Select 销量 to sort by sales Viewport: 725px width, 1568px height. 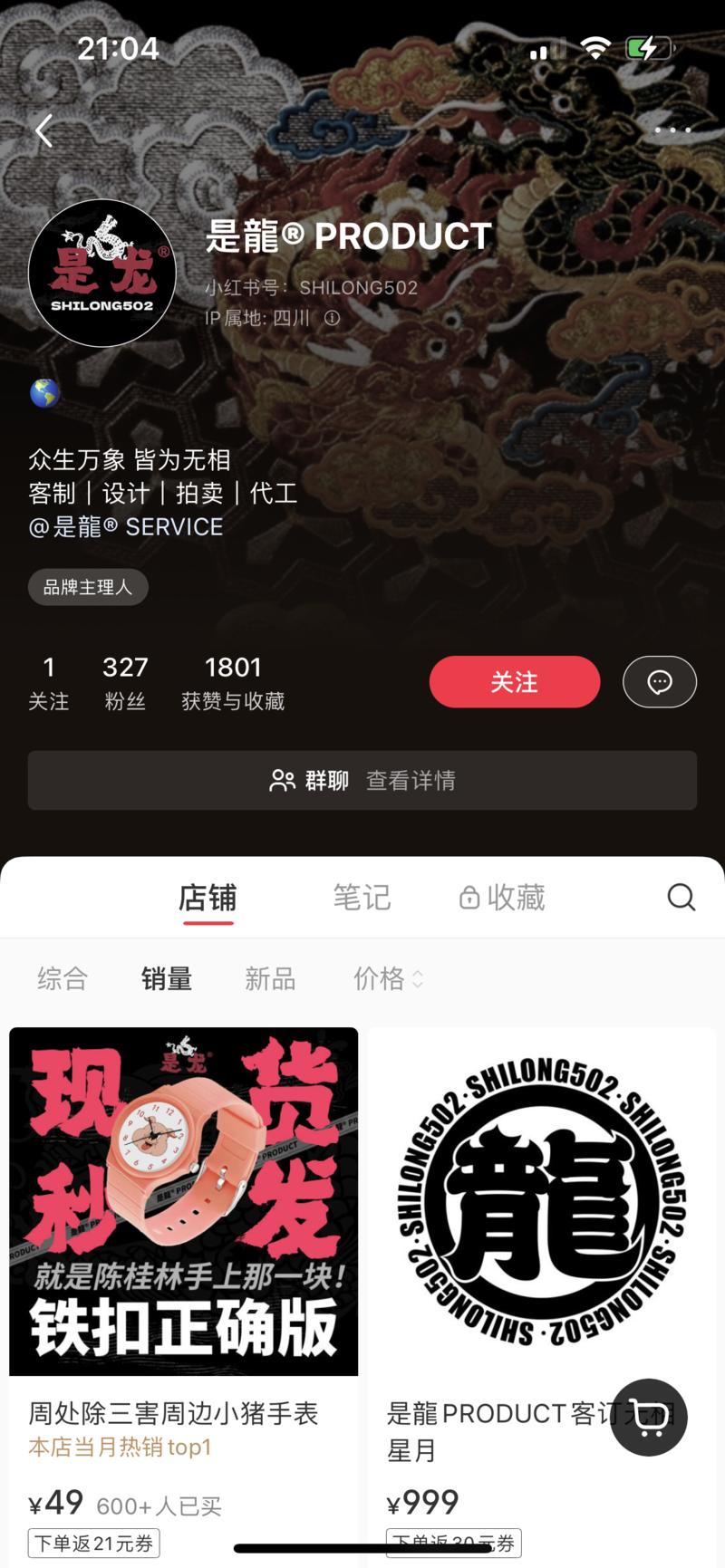coord(167,979)
